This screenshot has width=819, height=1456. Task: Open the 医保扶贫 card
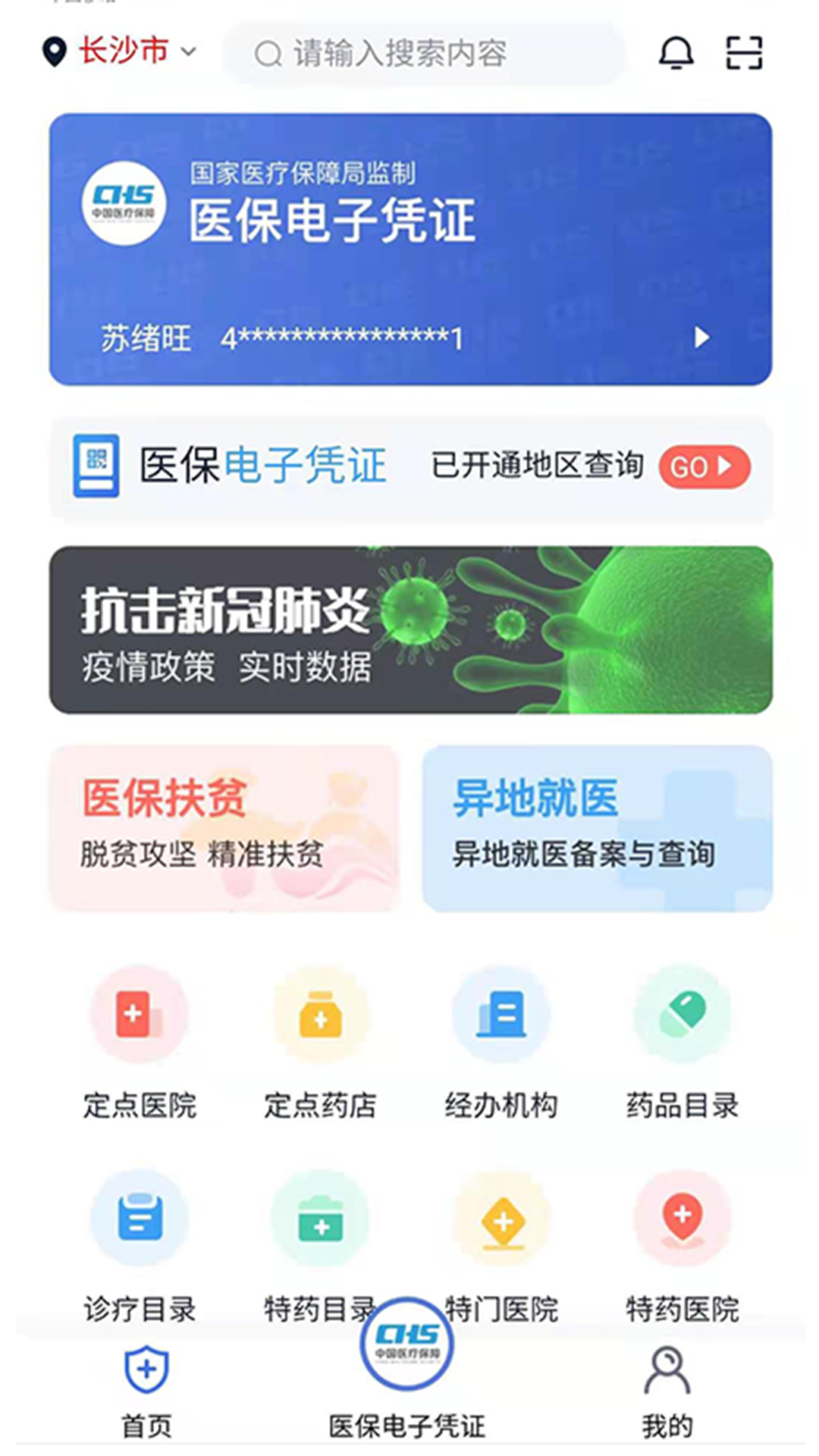click(224, 828)
